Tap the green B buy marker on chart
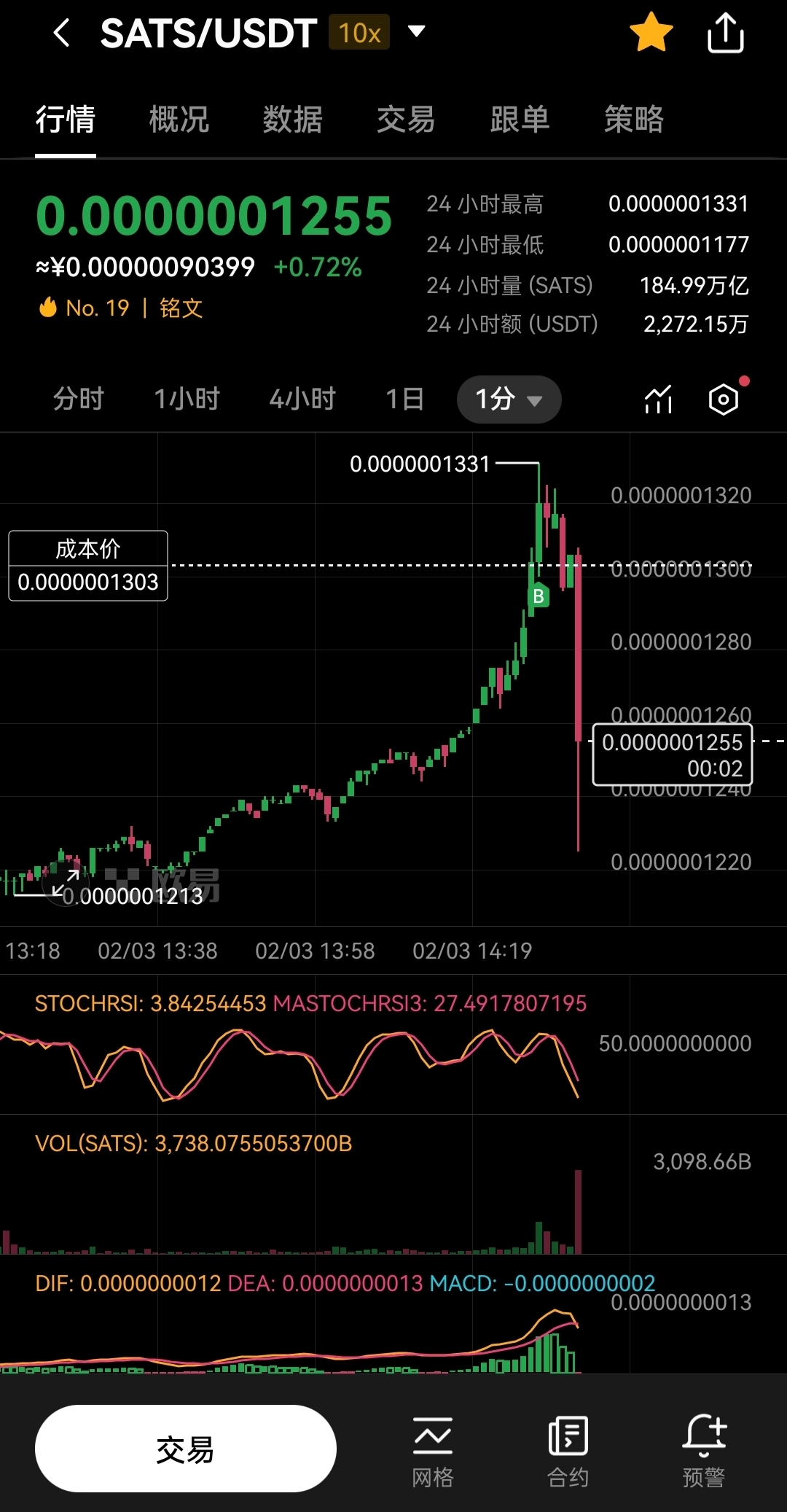The height and width of the screenshot is (1512, 787). click(x=538, y=596)
